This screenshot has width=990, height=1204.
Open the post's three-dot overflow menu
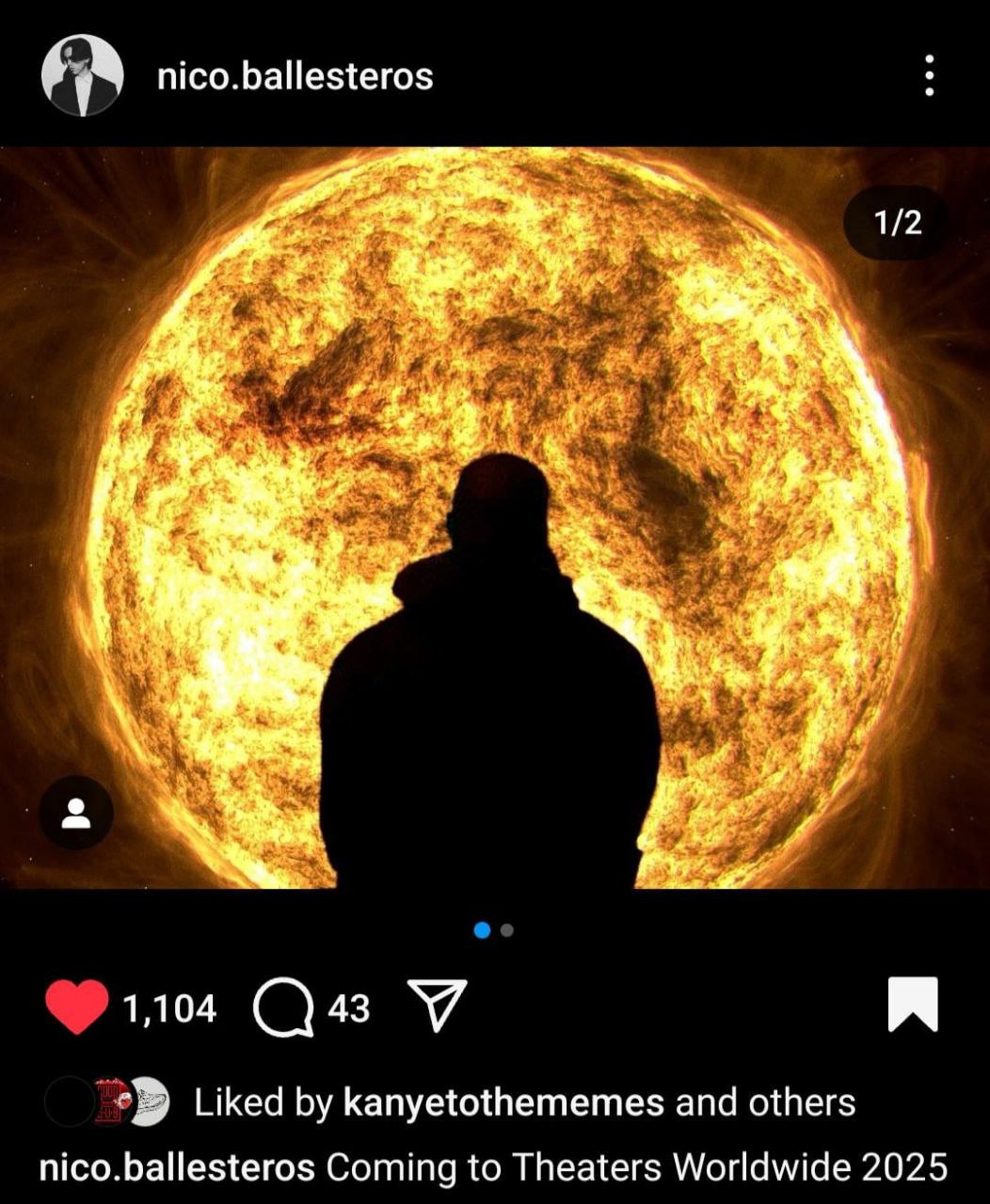(x=929, y=75)
